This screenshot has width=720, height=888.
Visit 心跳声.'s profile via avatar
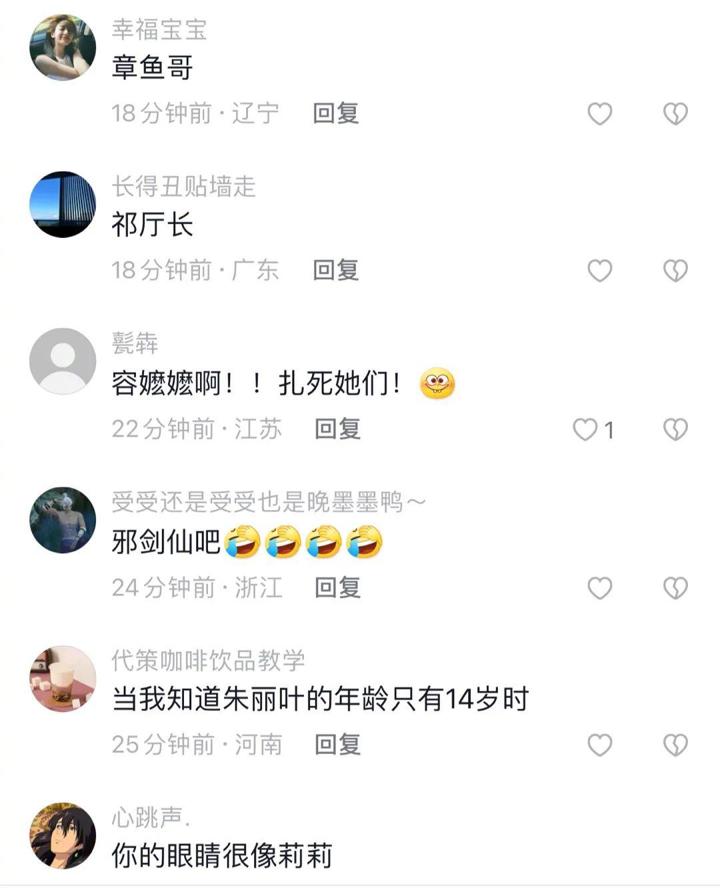63,835
